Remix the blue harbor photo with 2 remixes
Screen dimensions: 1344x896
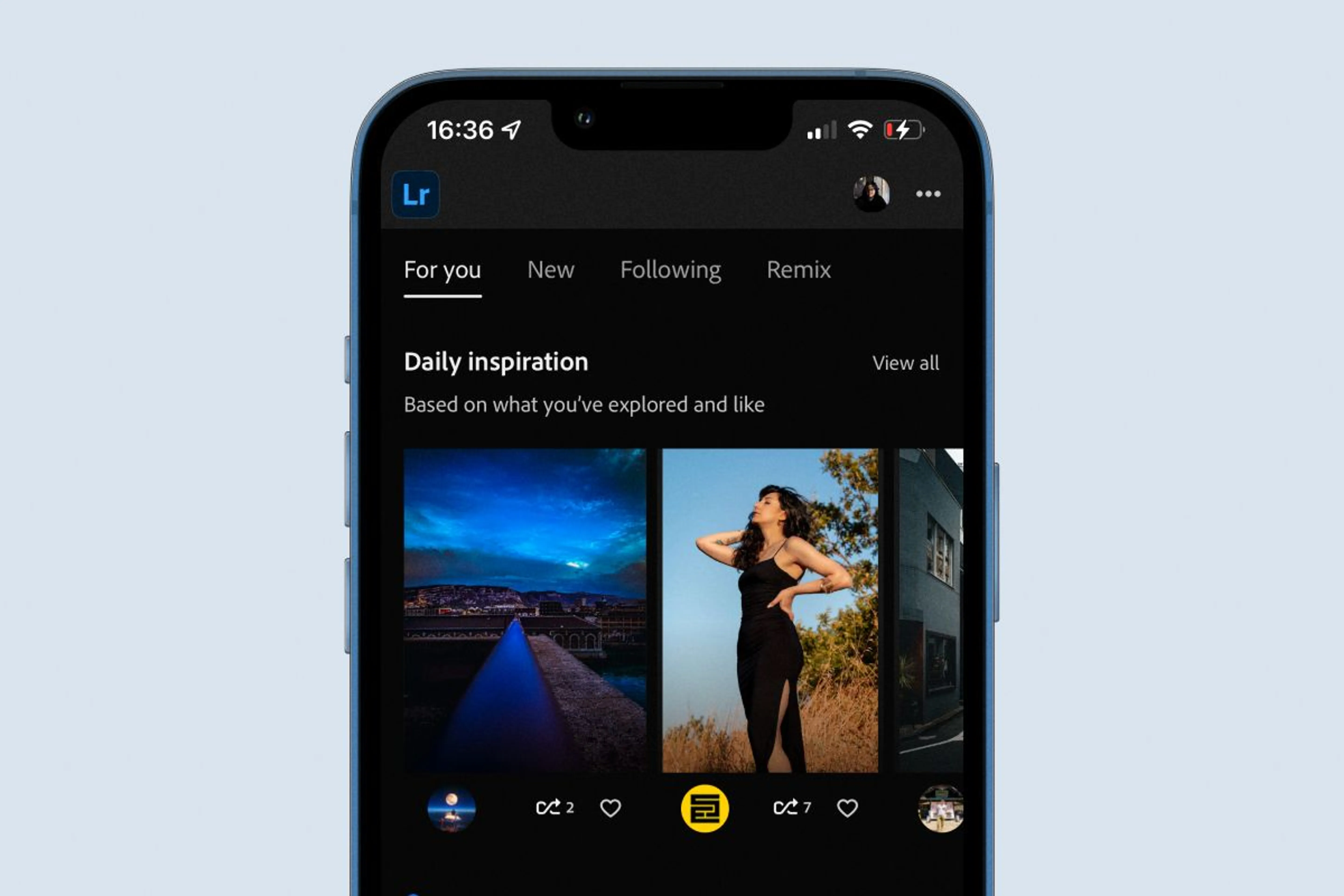click(x=554, y=808)
